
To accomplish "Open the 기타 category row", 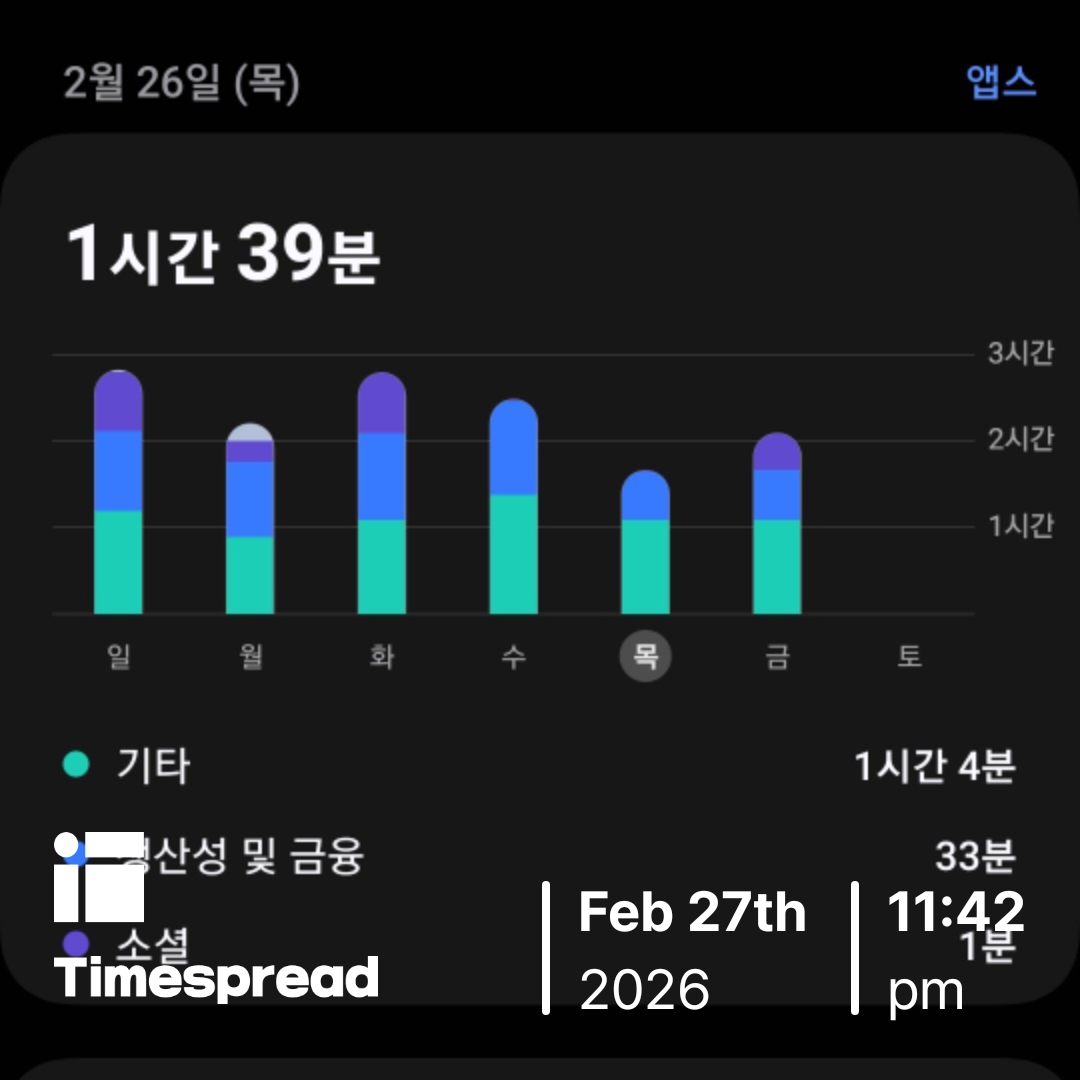I will pos(540,766).
